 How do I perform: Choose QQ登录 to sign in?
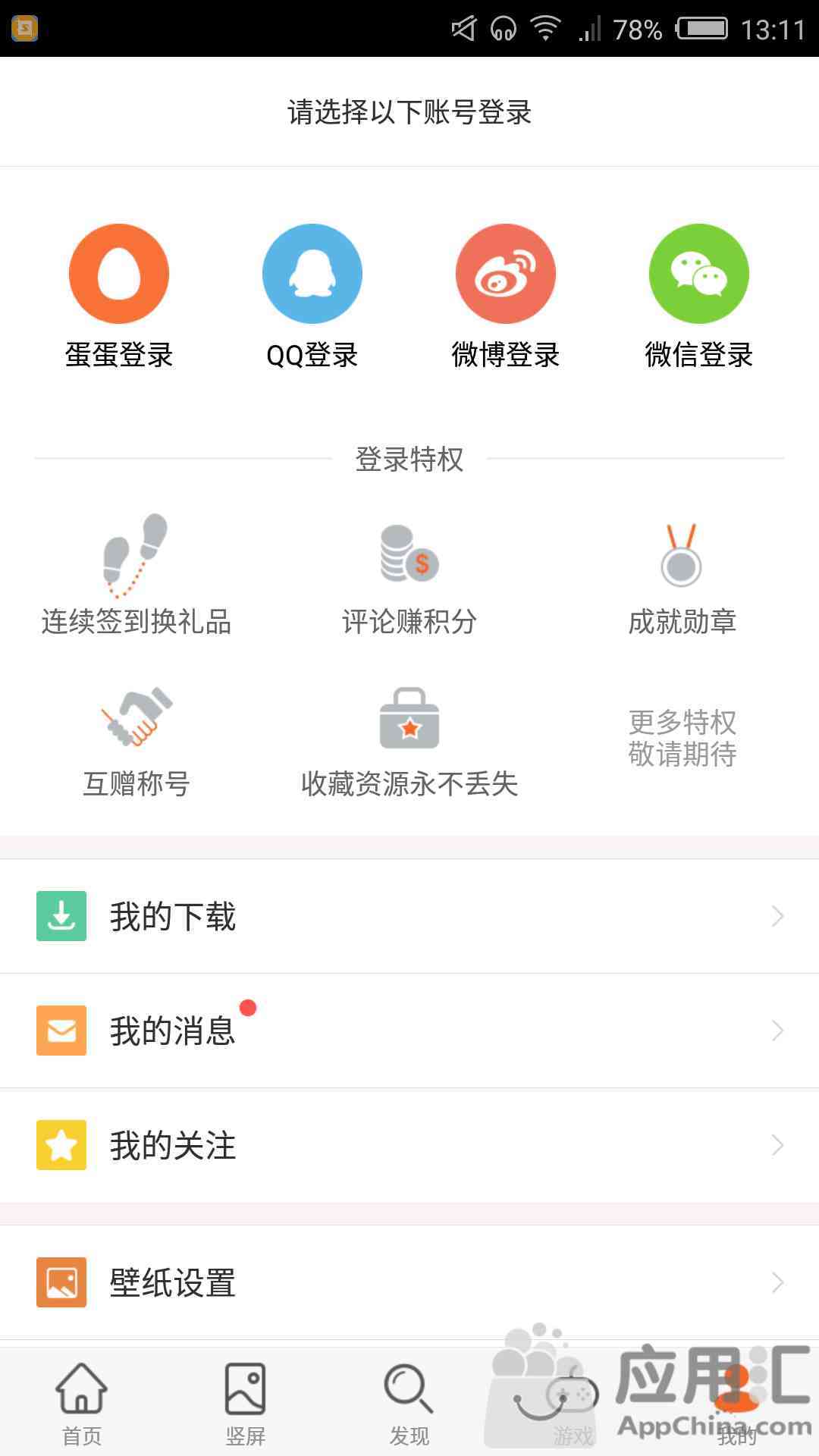click(x=312, y=297)
